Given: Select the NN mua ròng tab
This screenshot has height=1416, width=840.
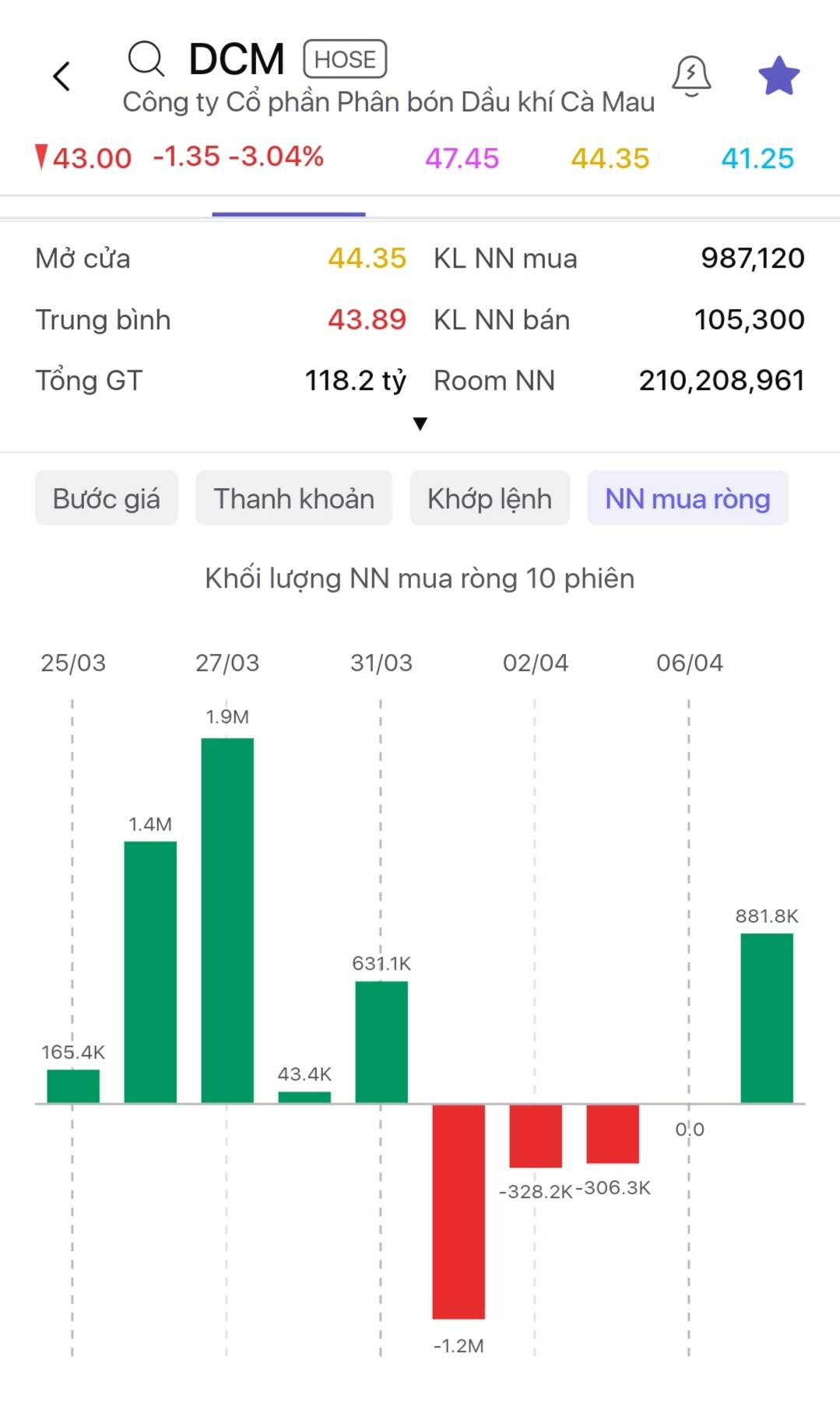Looking at the screenshot, I should (x=687, y=498).
